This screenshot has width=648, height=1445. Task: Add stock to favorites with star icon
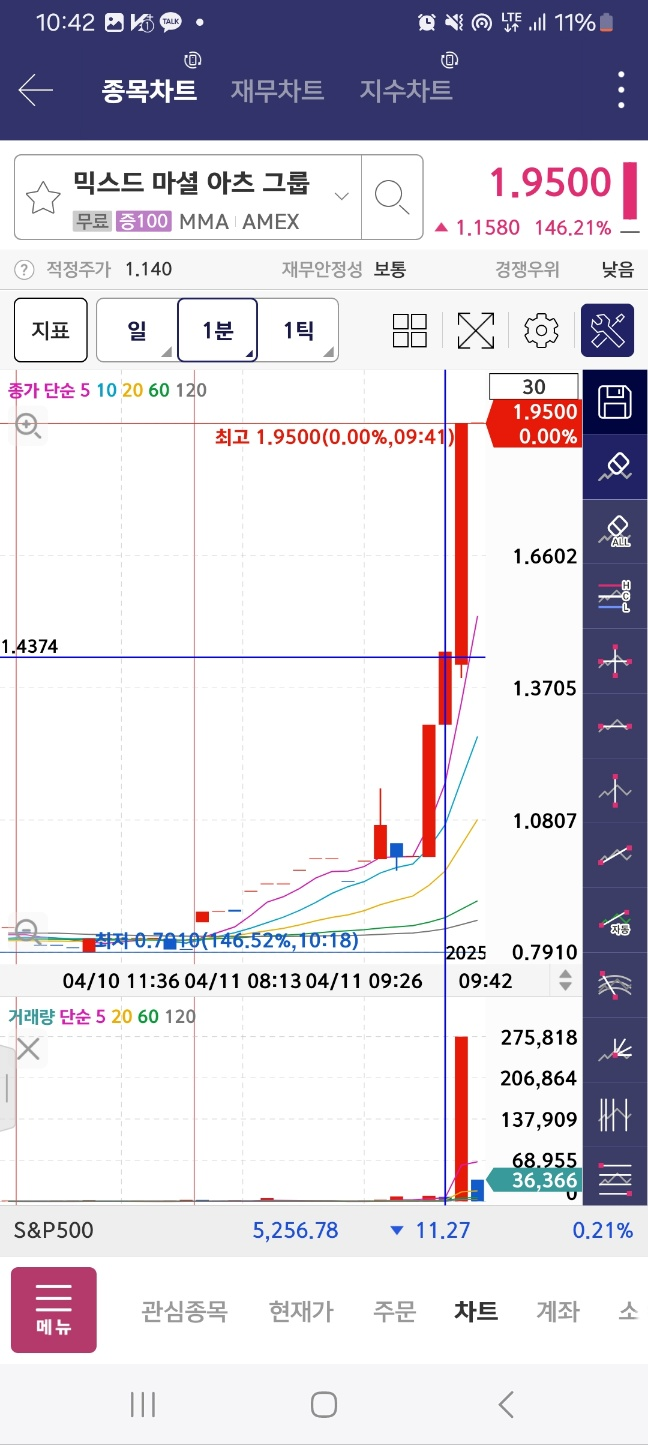pos(43,198)
